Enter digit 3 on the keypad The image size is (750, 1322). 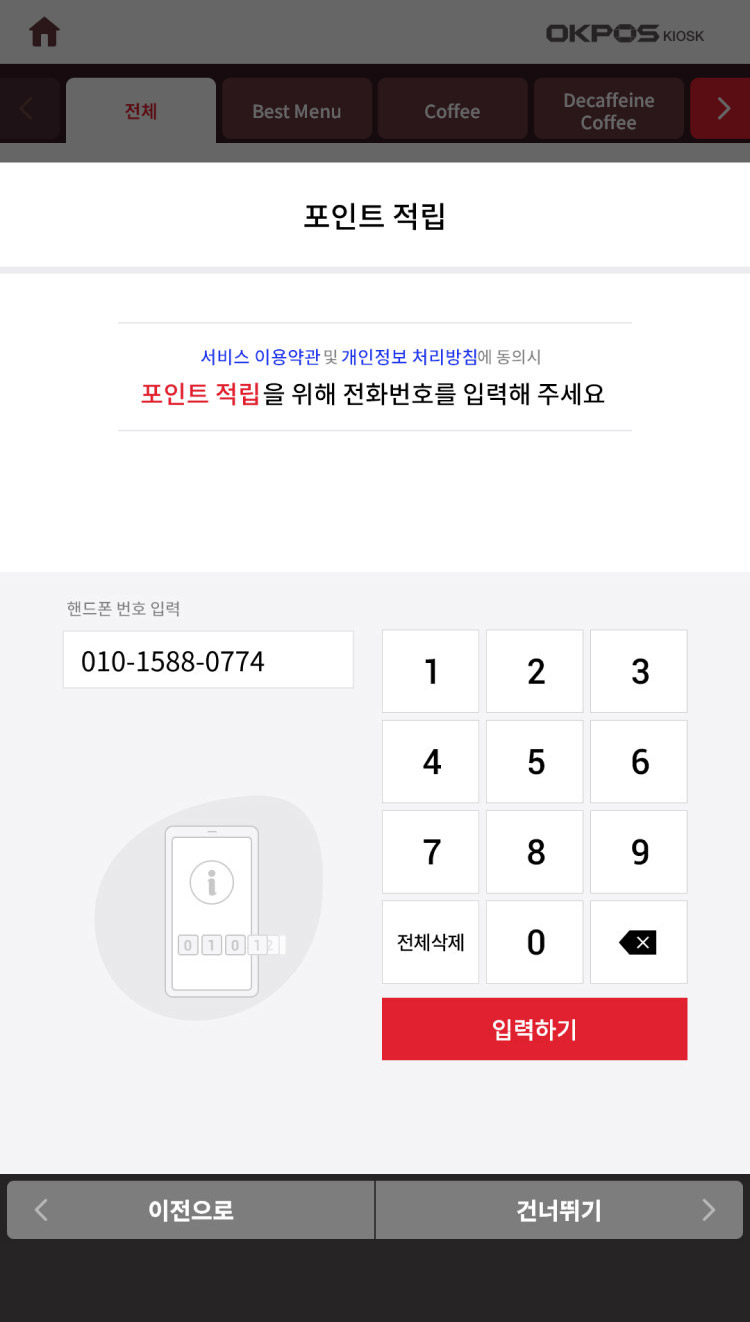[x=639, y=672]
